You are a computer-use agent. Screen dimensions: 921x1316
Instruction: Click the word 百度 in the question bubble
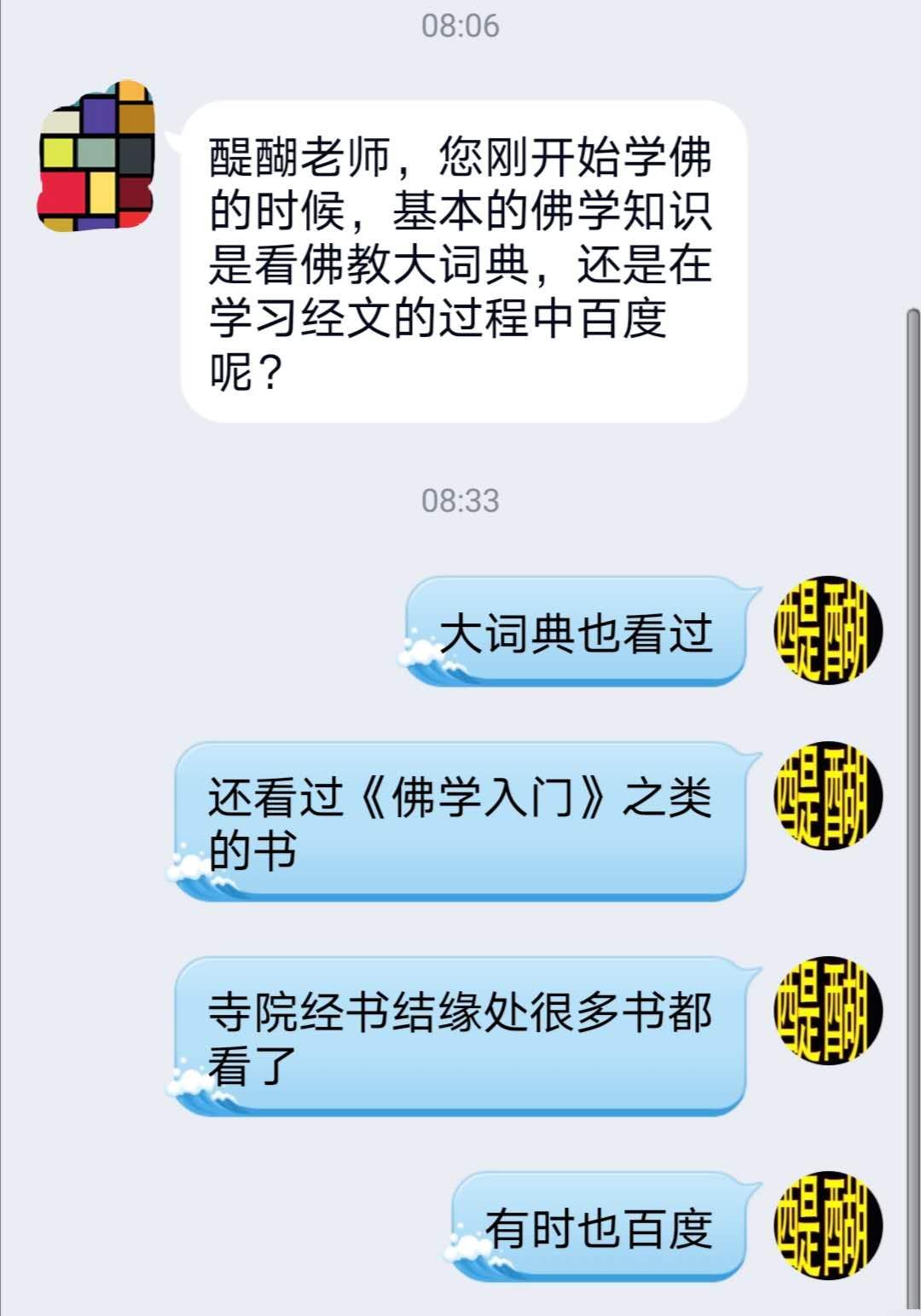[x=628, y=322]
